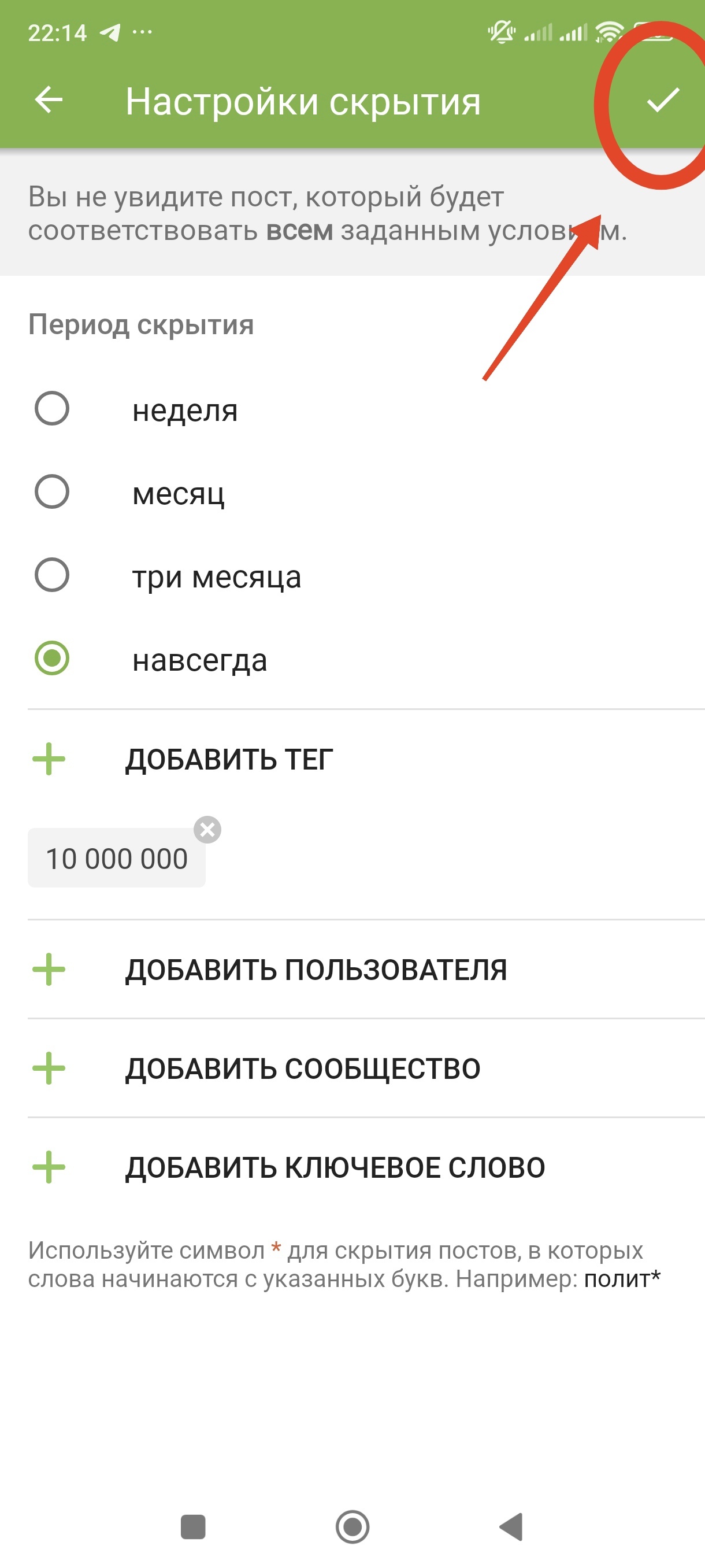
Task: Select the "навсегда" hide period
Action: click(x=53, y=659)
